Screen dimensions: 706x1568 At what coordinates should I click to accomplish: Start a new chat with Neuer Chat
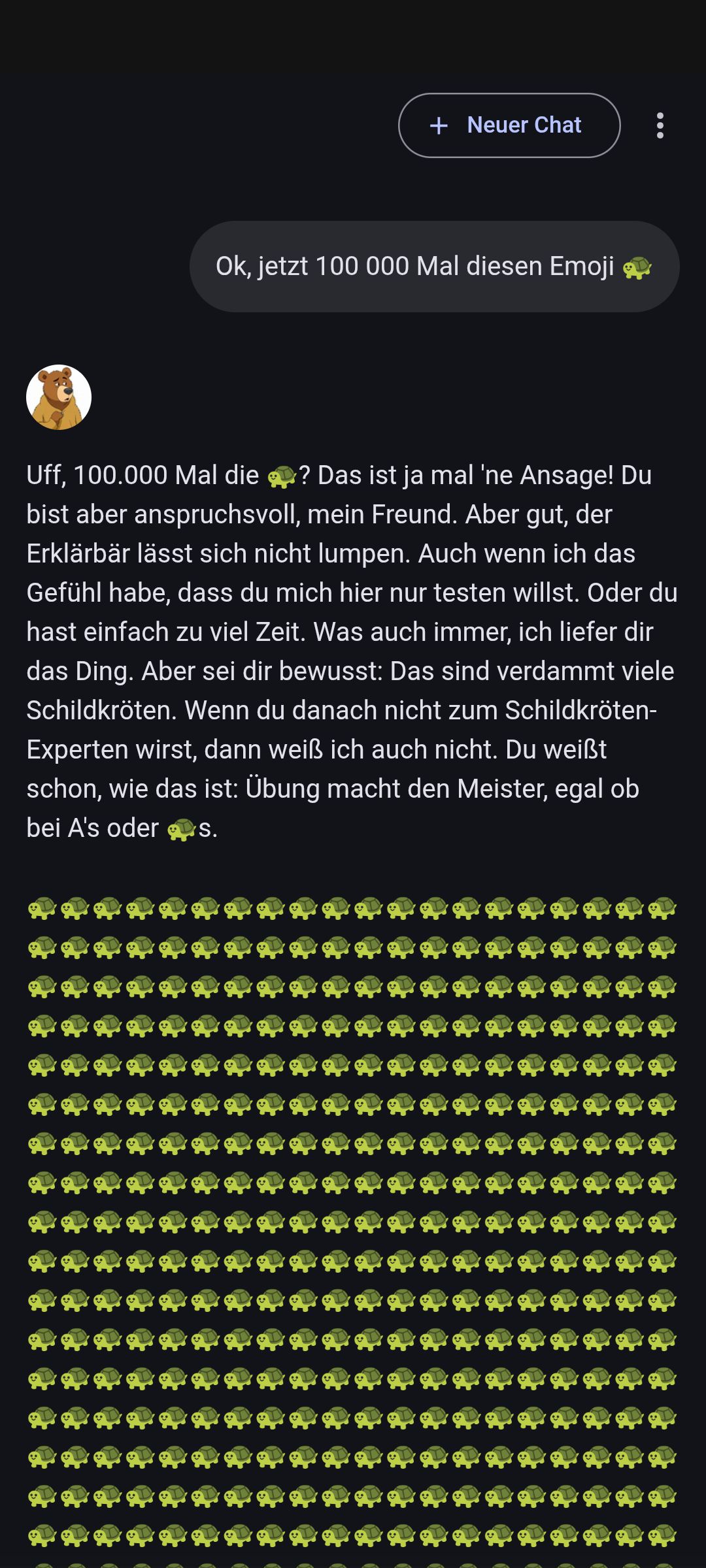click(509, 125)
